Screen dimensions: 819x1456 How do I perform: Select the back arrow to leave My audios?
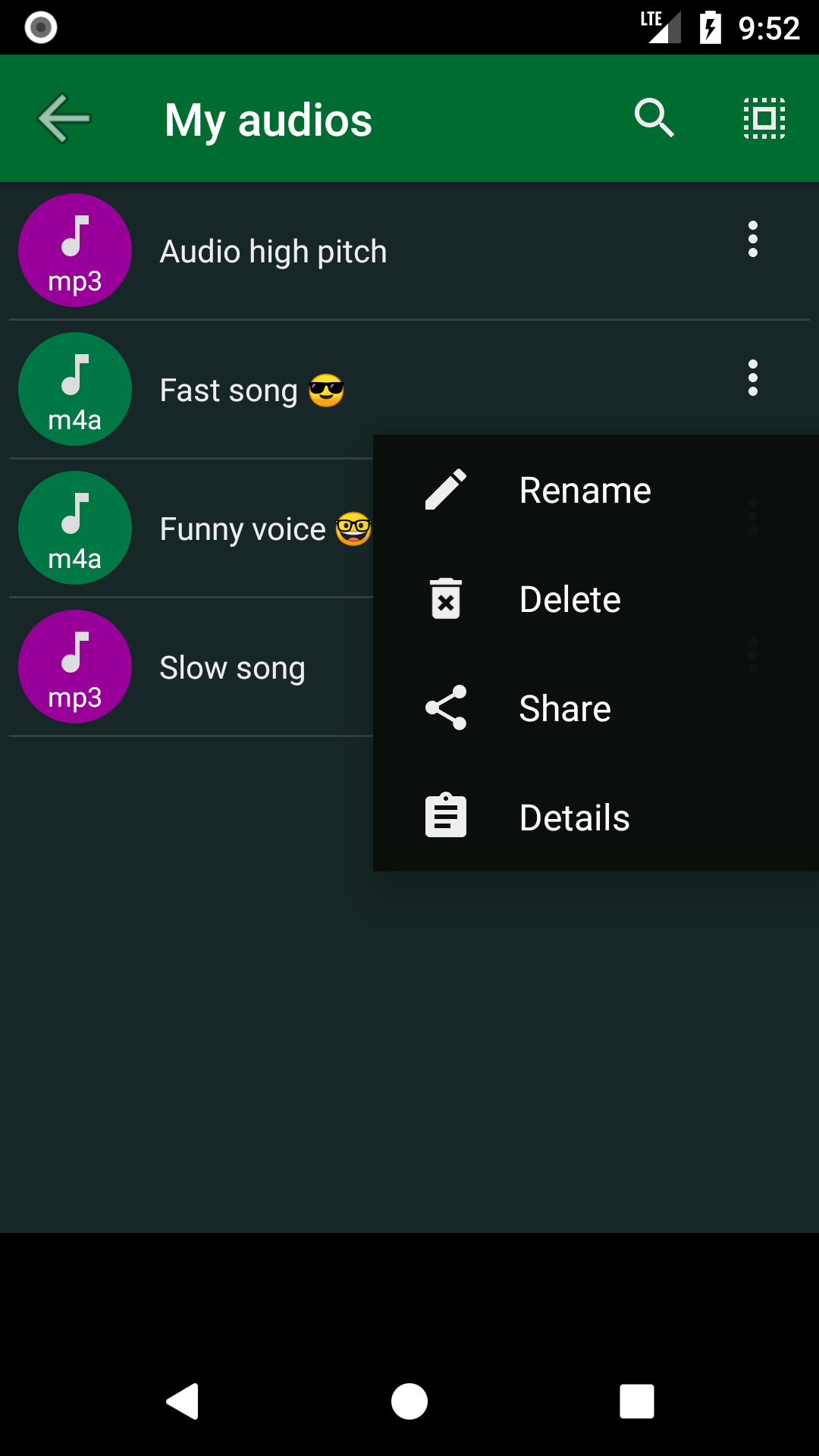click(x=64, y=118)
